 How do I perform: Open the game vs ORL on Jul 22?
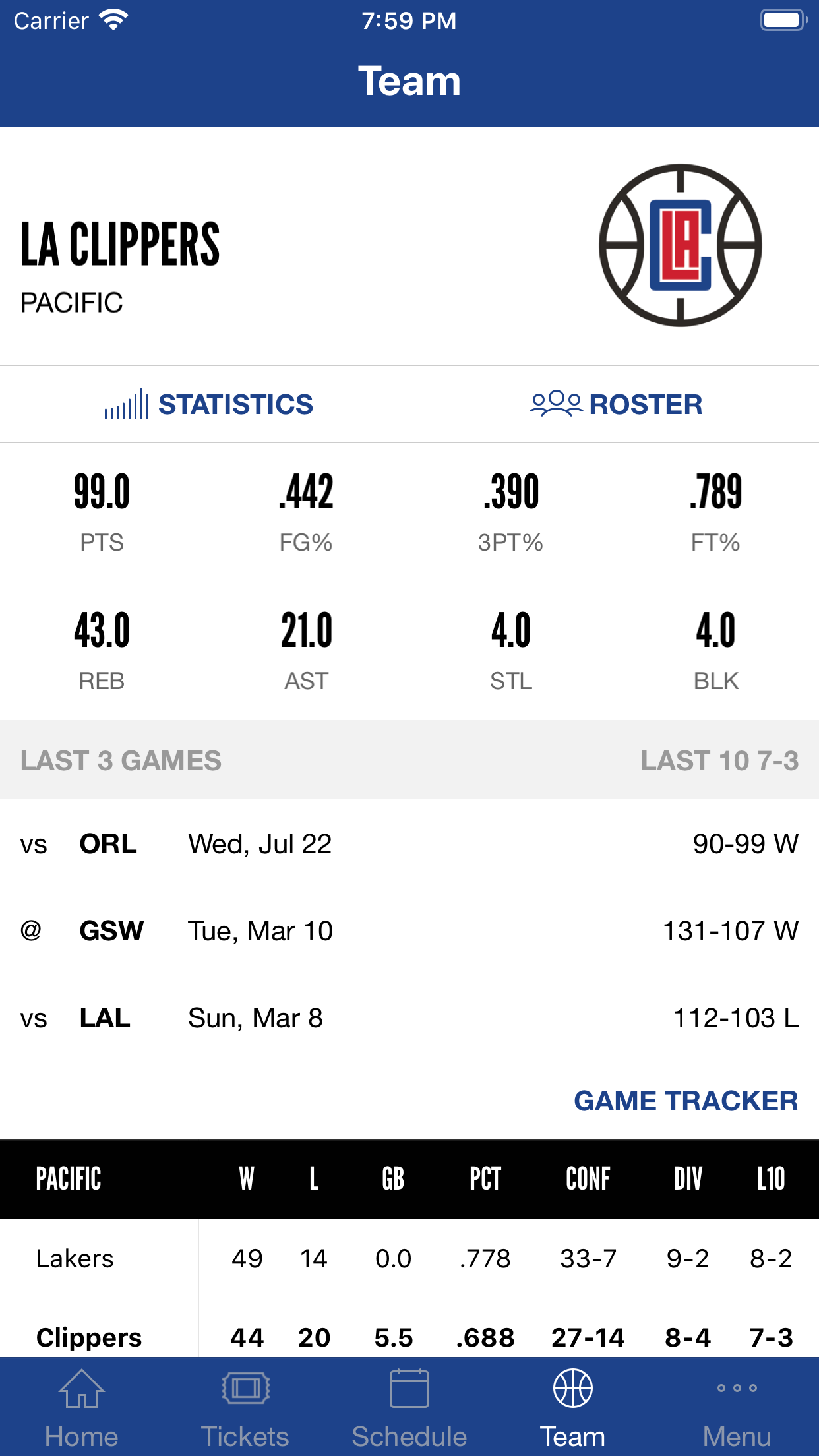point(409,844)
